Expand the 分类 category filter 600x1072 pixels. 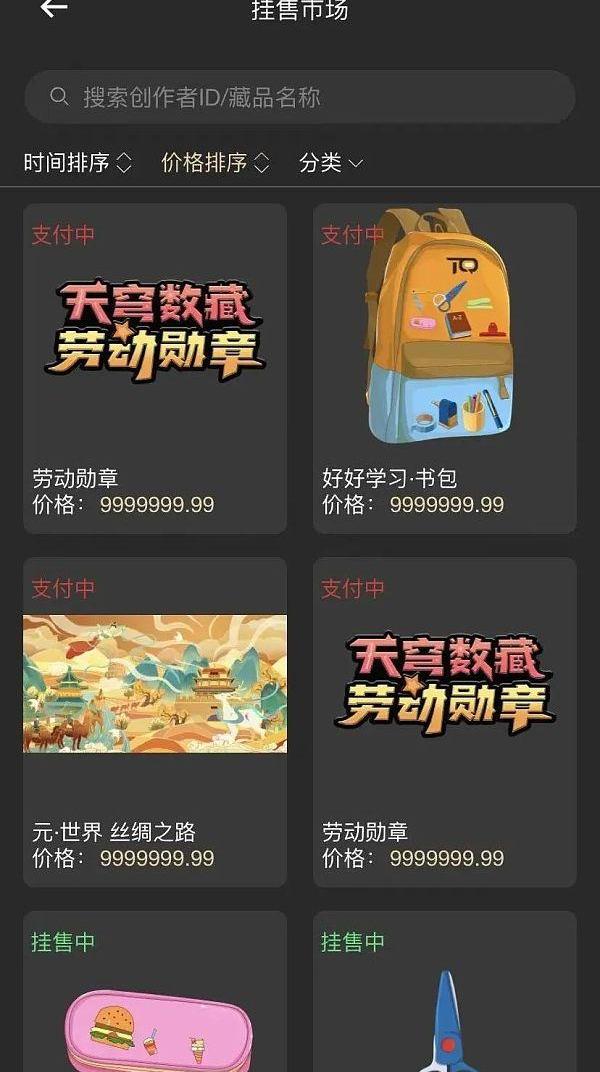click(331, 163)
